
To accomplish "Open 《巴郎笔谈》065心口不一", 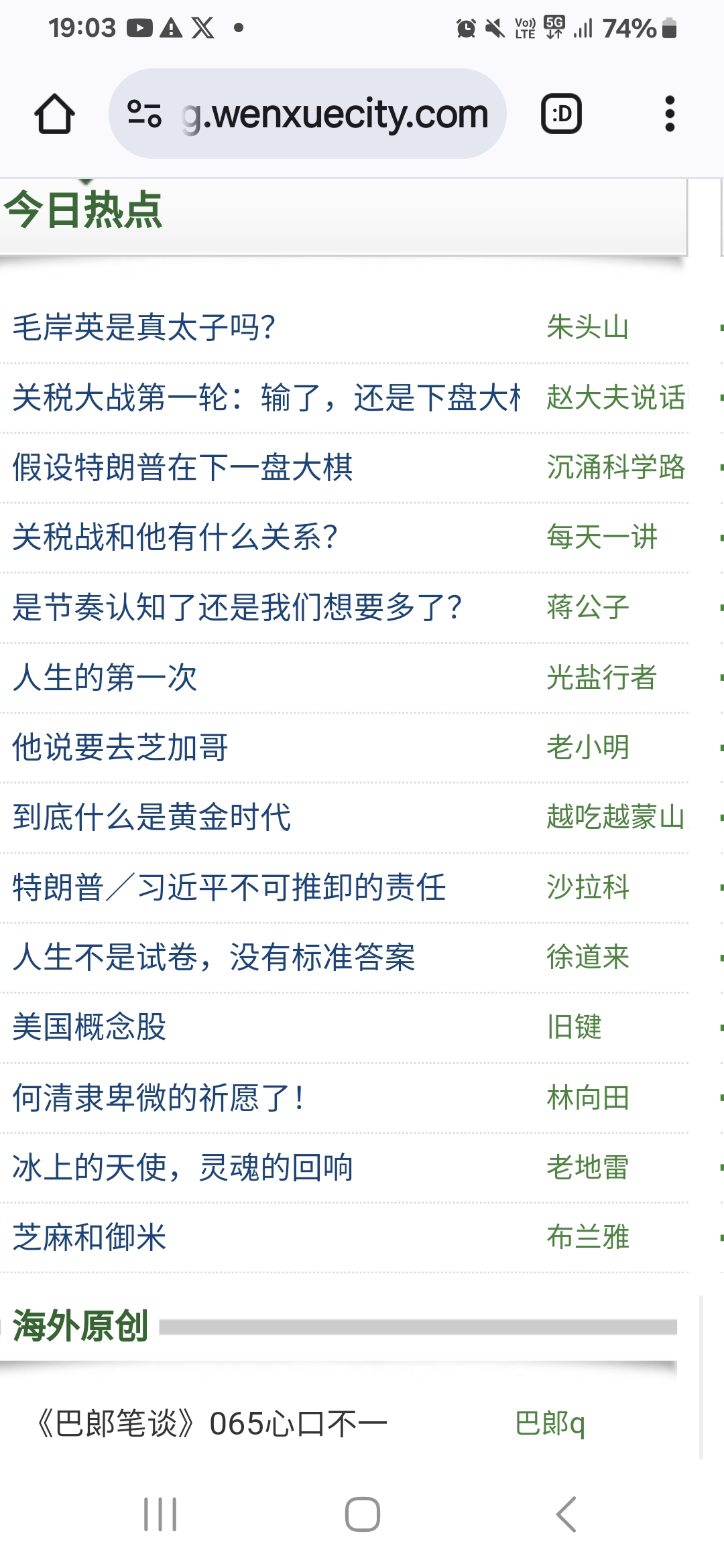I will click(211, 1424).
